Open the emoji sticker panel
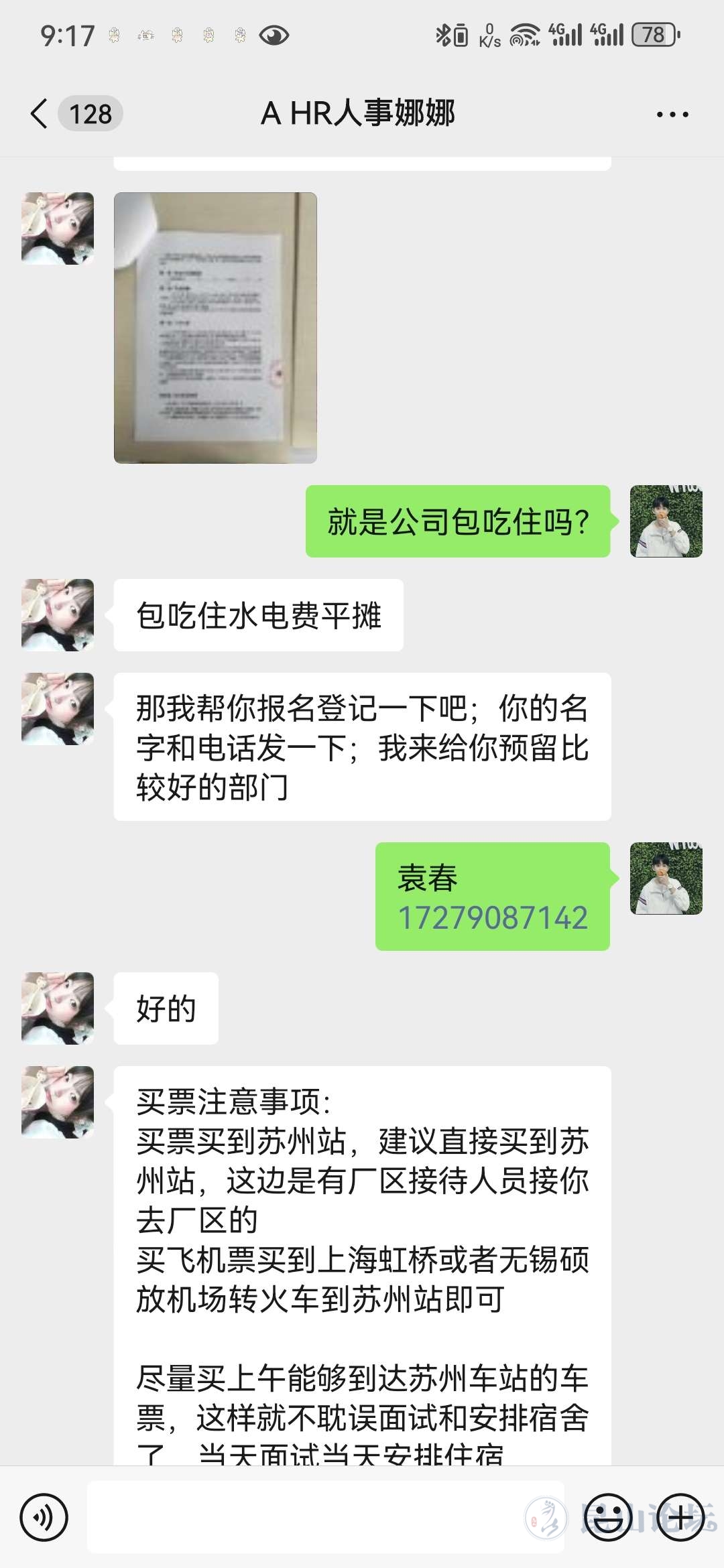The image size is (724, 1568). tap(607, 1517)
